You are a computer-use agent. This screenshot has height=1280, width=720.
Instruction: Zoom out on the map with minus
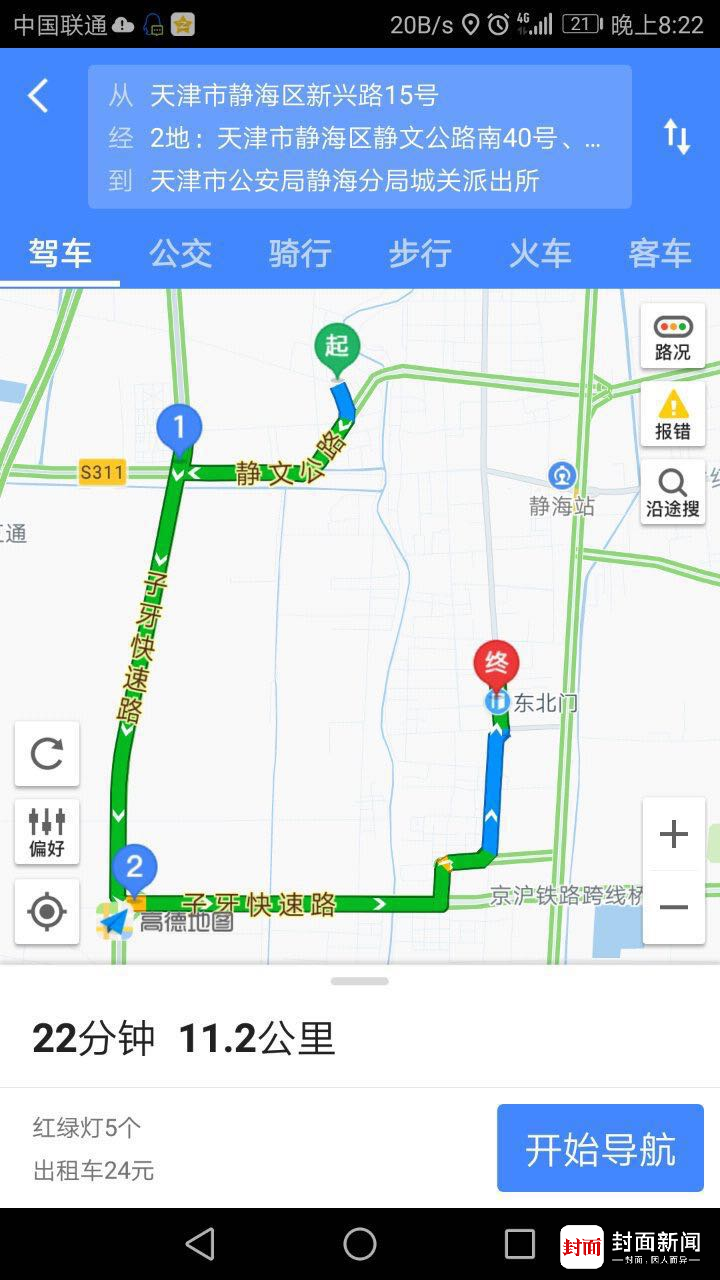pyautogui.click(x=674, y=907)
